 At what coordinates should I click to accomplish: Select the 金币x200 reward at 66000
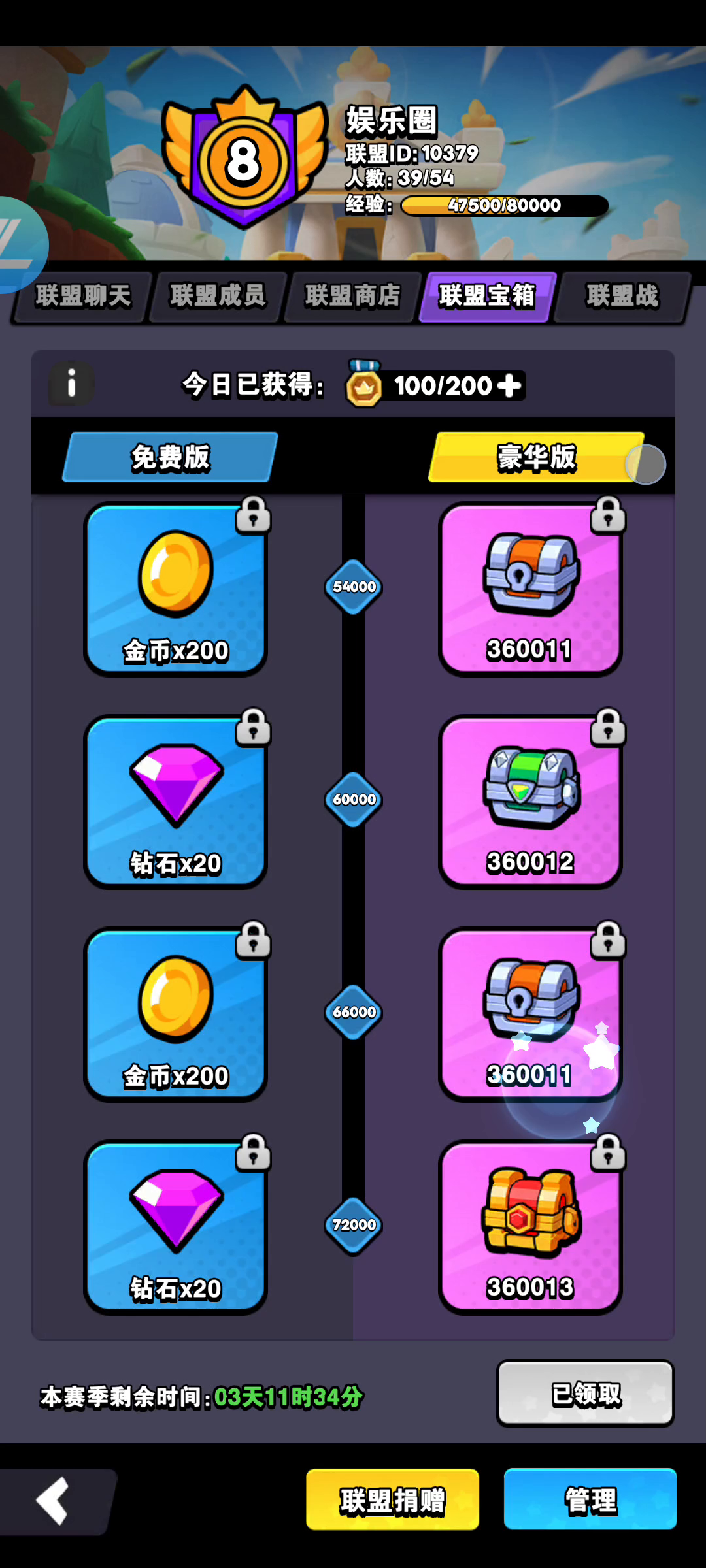175,1014
